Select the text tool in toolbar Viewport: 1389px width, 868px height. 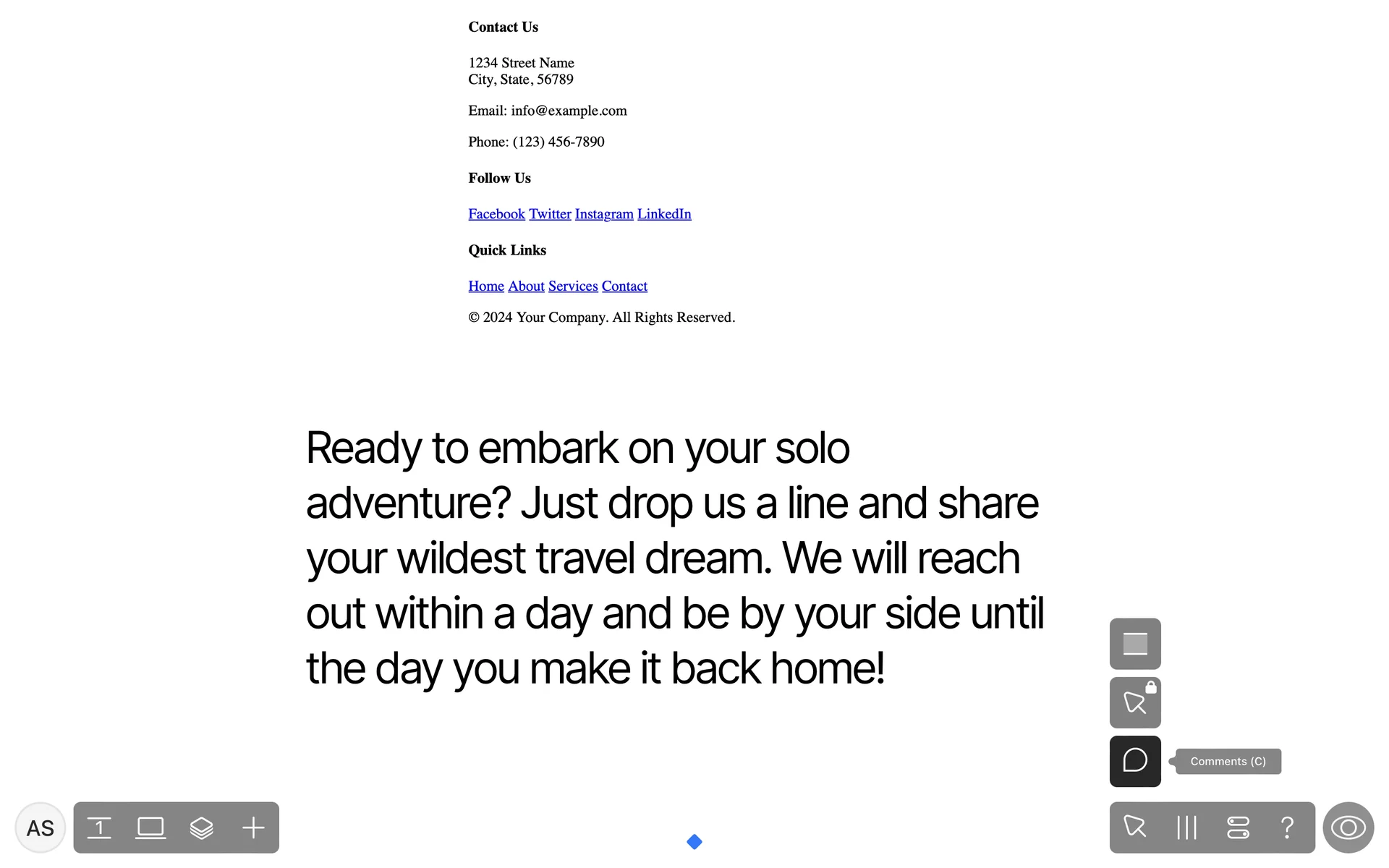tap(99, 827)
